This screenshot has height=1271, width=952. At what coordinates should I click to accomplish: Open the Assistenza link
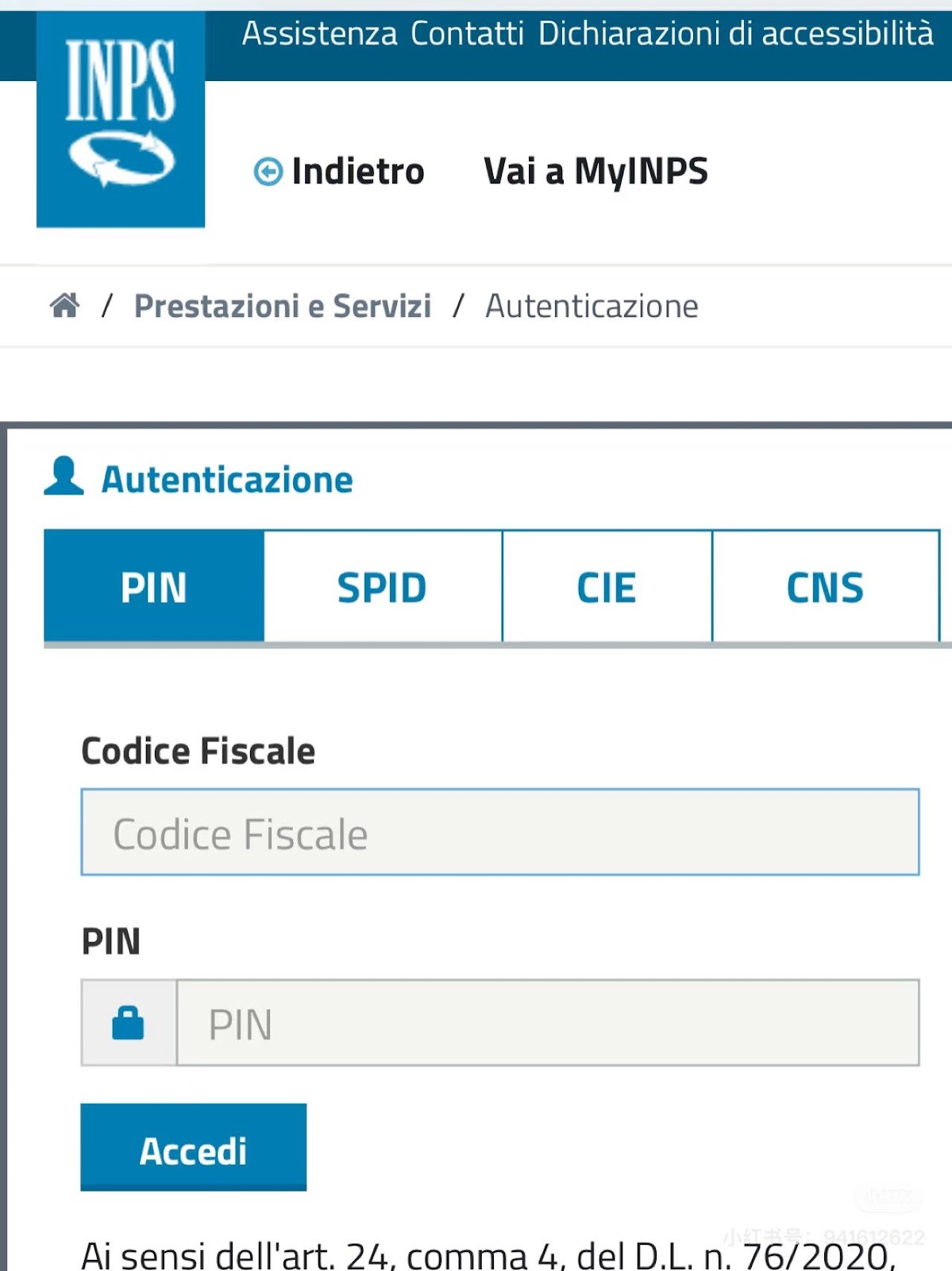[319, 34]
